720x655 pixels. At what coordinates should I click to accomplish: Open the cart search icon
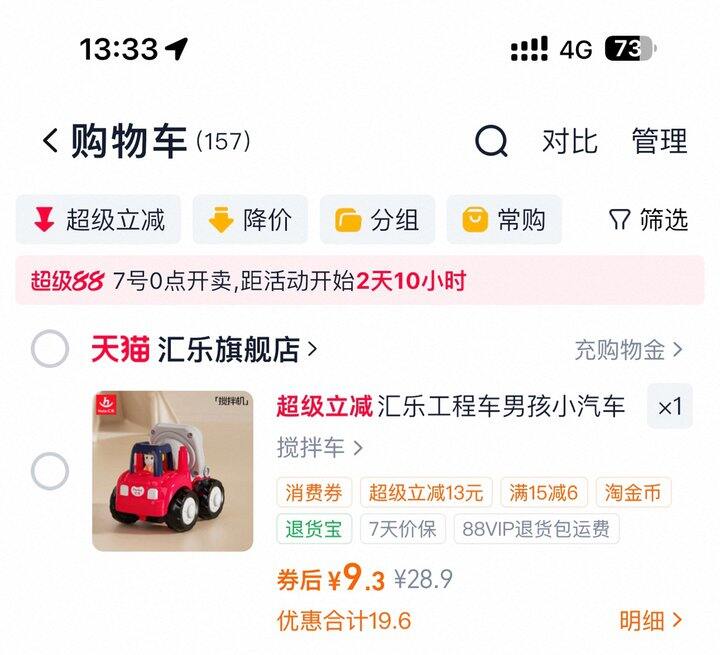pyautogui.click(x=491, y=142)
